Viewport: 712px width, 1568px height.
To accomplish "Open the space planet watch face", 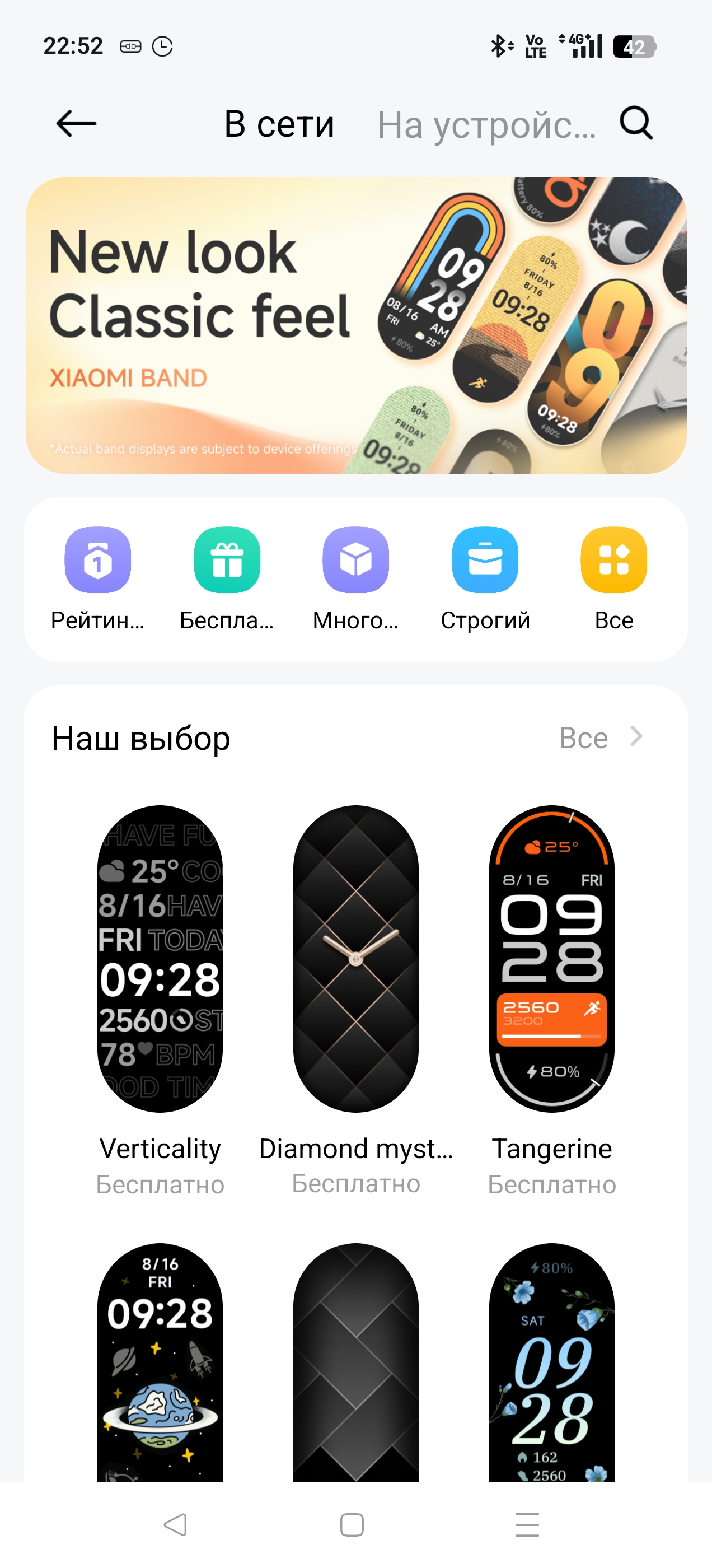I will pyautogui.click(x=160, y=1362).
